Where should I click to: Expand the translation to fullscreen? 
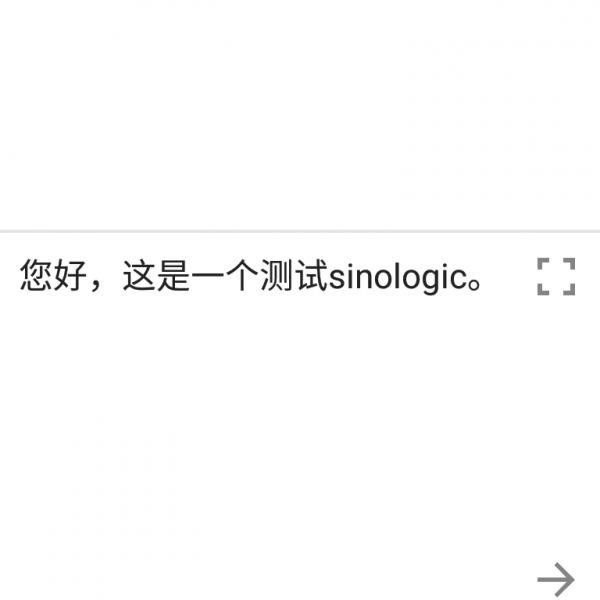pos(556,276)
